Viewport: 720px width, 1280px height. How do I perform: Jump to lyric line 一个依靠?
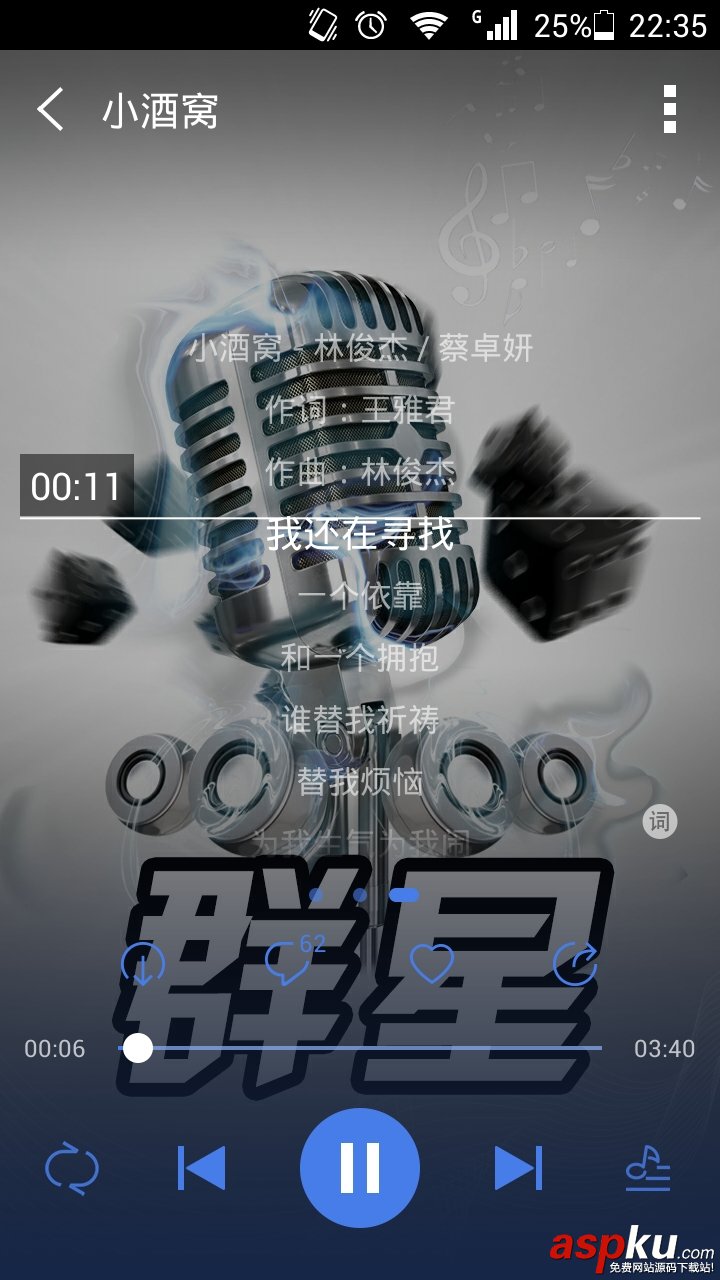[360, 596]
